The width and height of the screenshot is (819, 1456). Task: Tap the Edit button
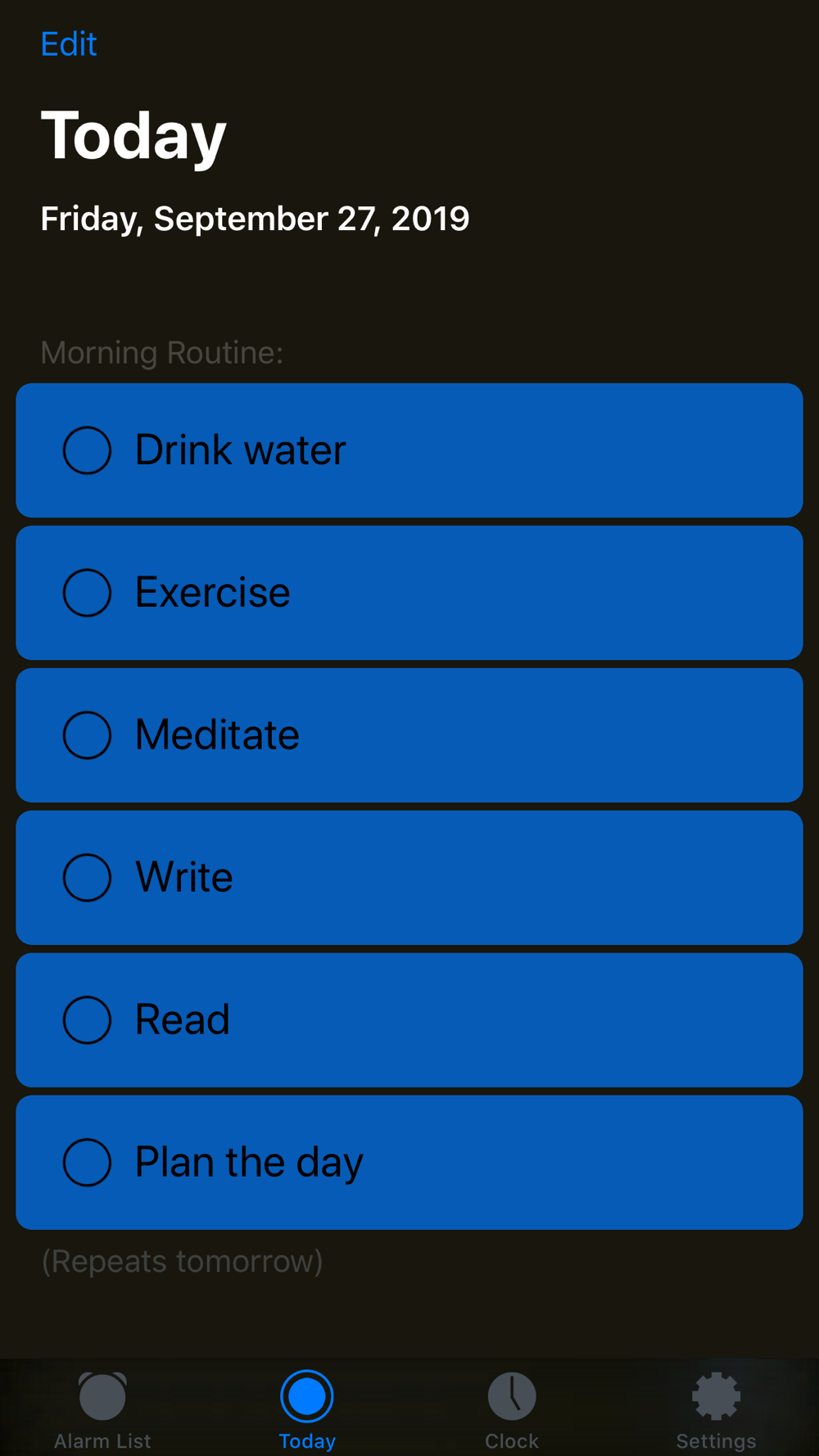click(x=69, y=44)
